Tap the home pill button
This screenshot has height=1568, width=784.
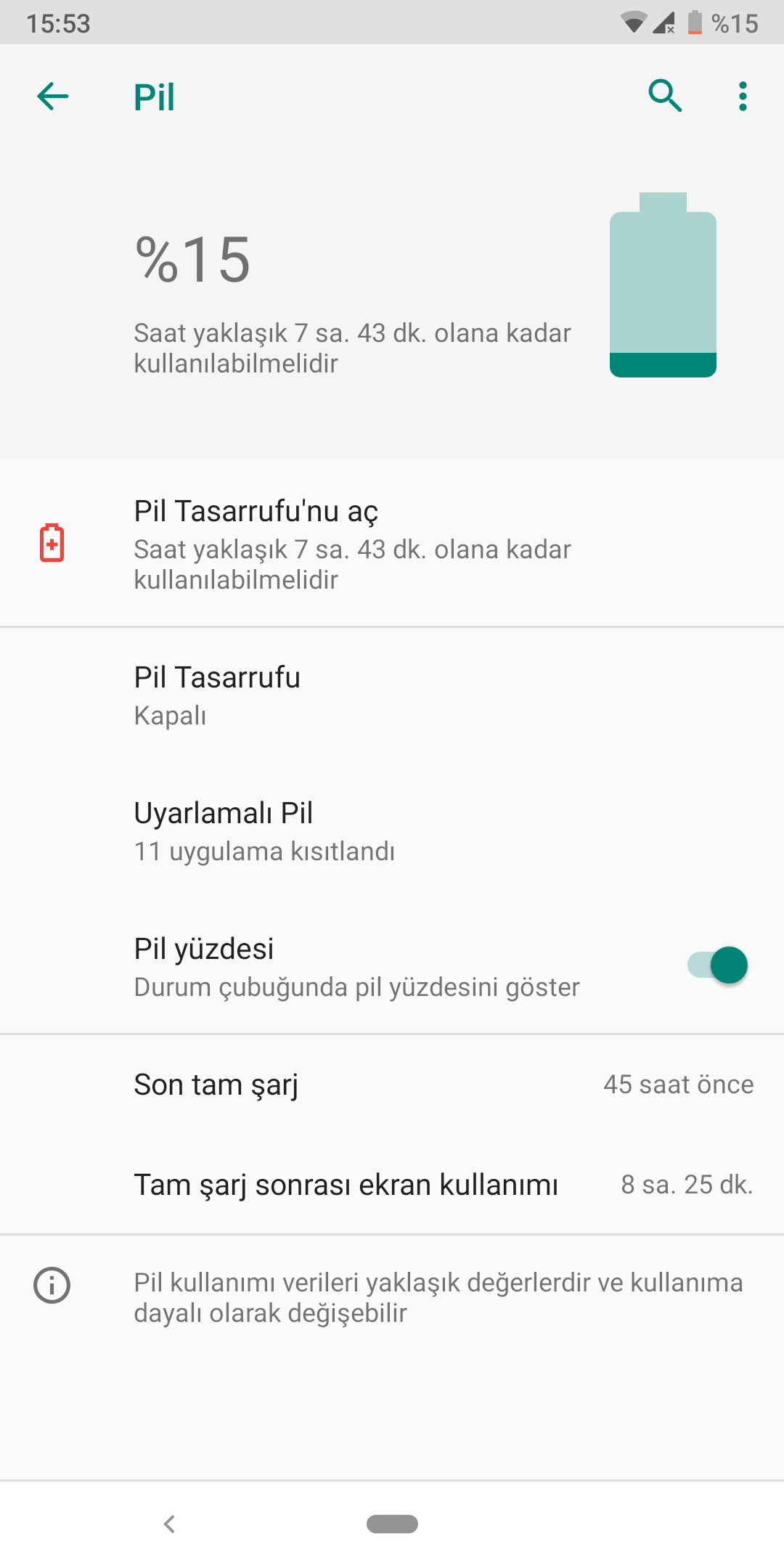[392, 1524]
